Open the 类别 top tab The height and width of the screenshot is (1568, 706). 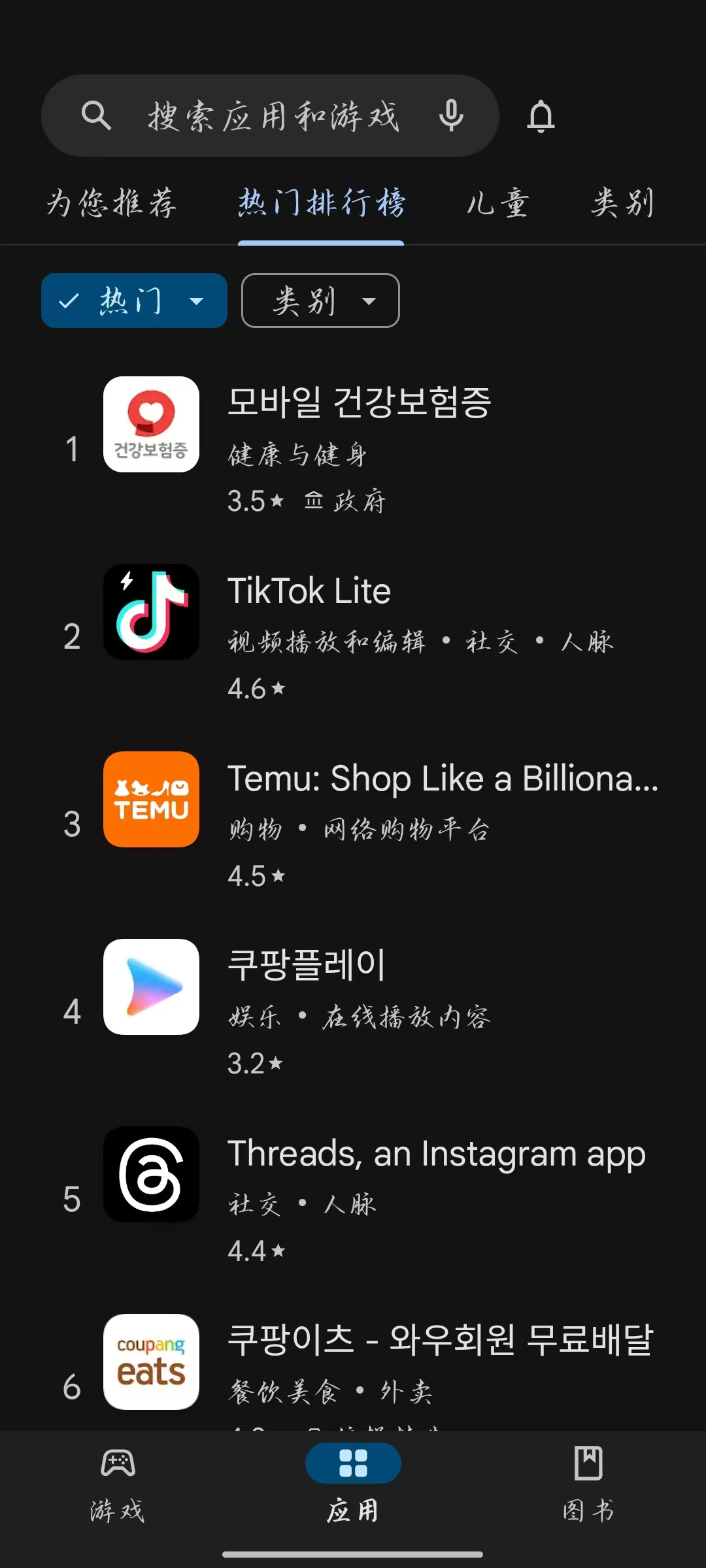point(622,203)
